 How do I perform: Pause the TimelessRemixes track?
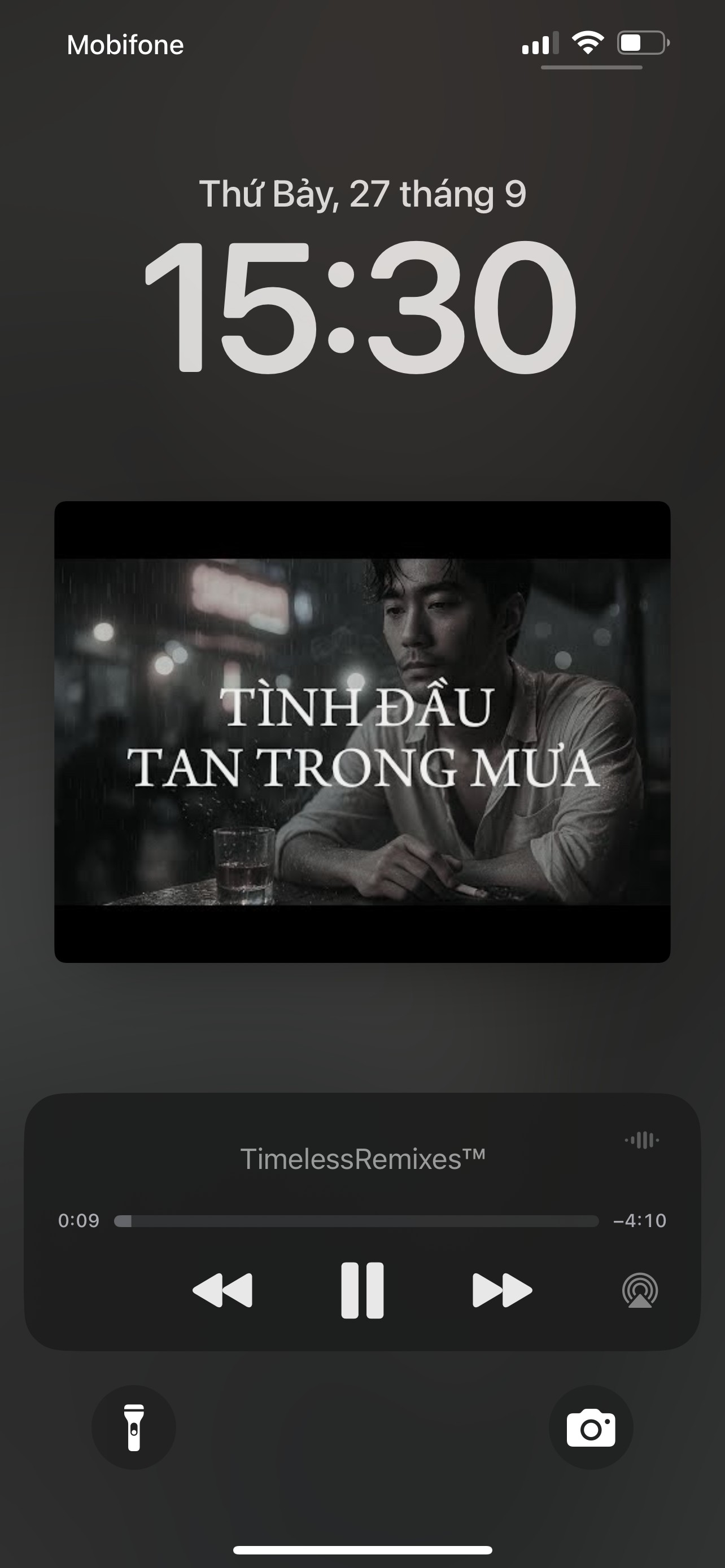pyautogui.click(x=362, y=1290)
